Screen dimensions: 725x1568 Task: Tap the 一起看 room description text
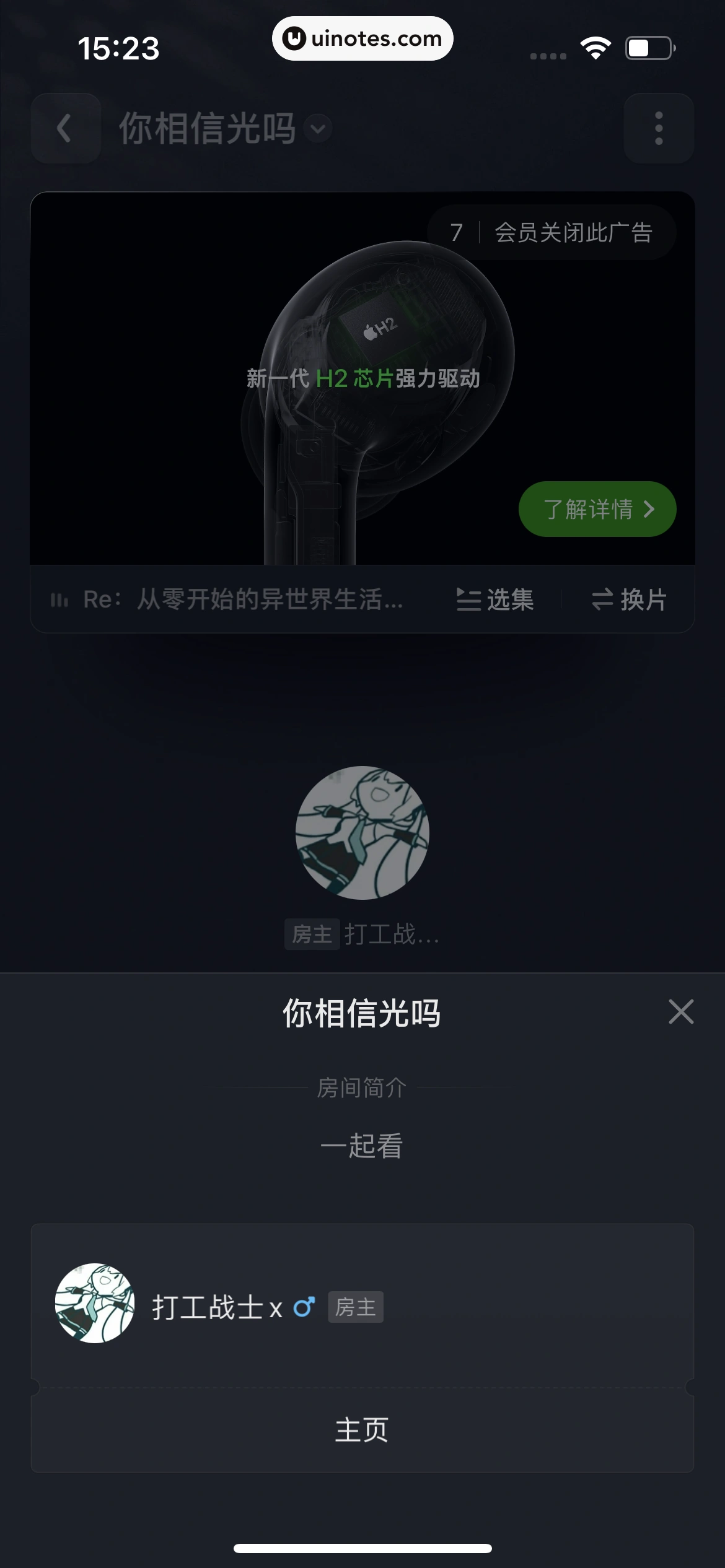click(x=362, y=1146)
